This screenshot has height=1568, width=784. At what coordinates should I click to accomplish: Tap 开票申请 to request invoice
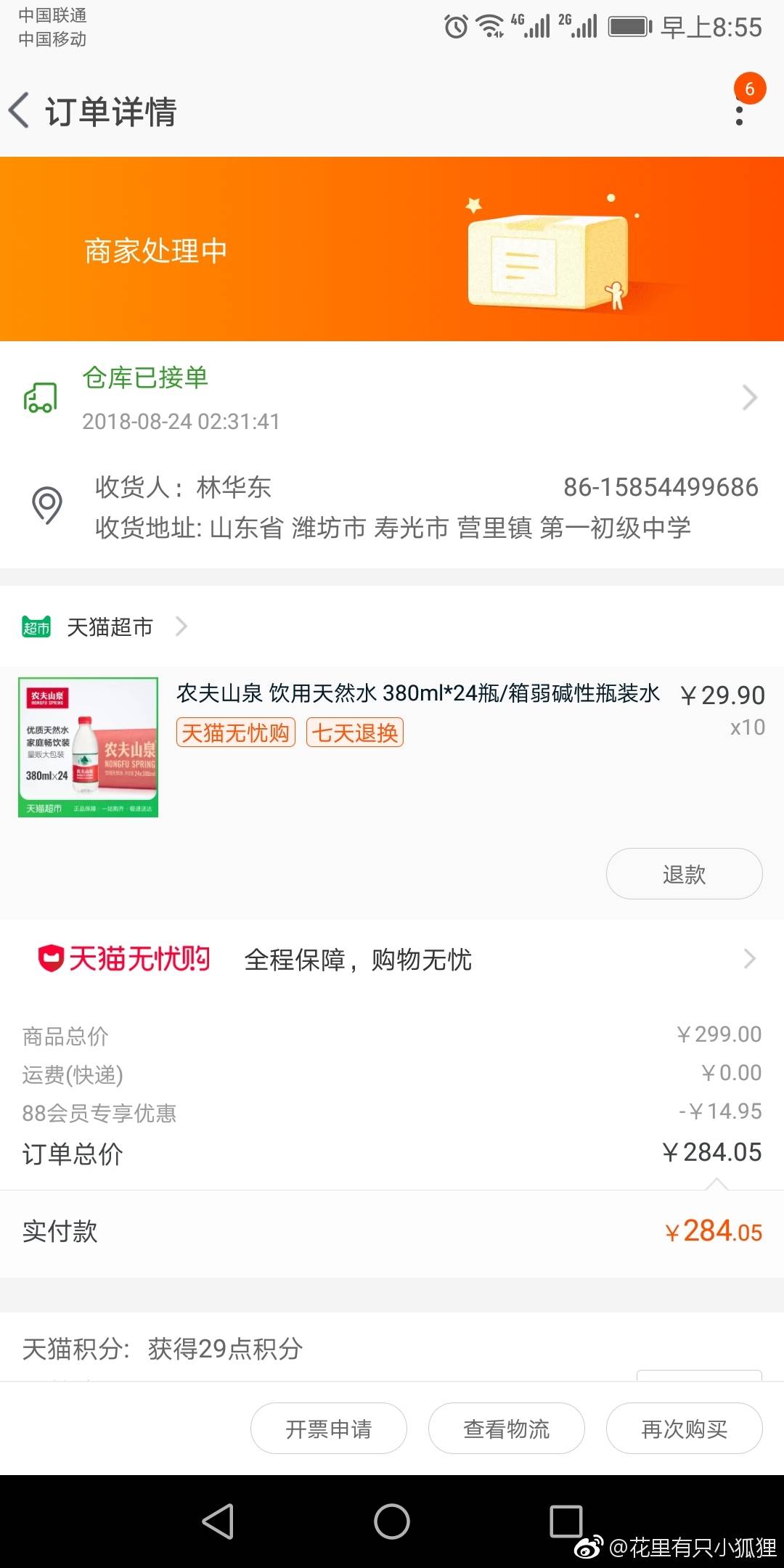pyautogui.click(x=328, y=1429)
